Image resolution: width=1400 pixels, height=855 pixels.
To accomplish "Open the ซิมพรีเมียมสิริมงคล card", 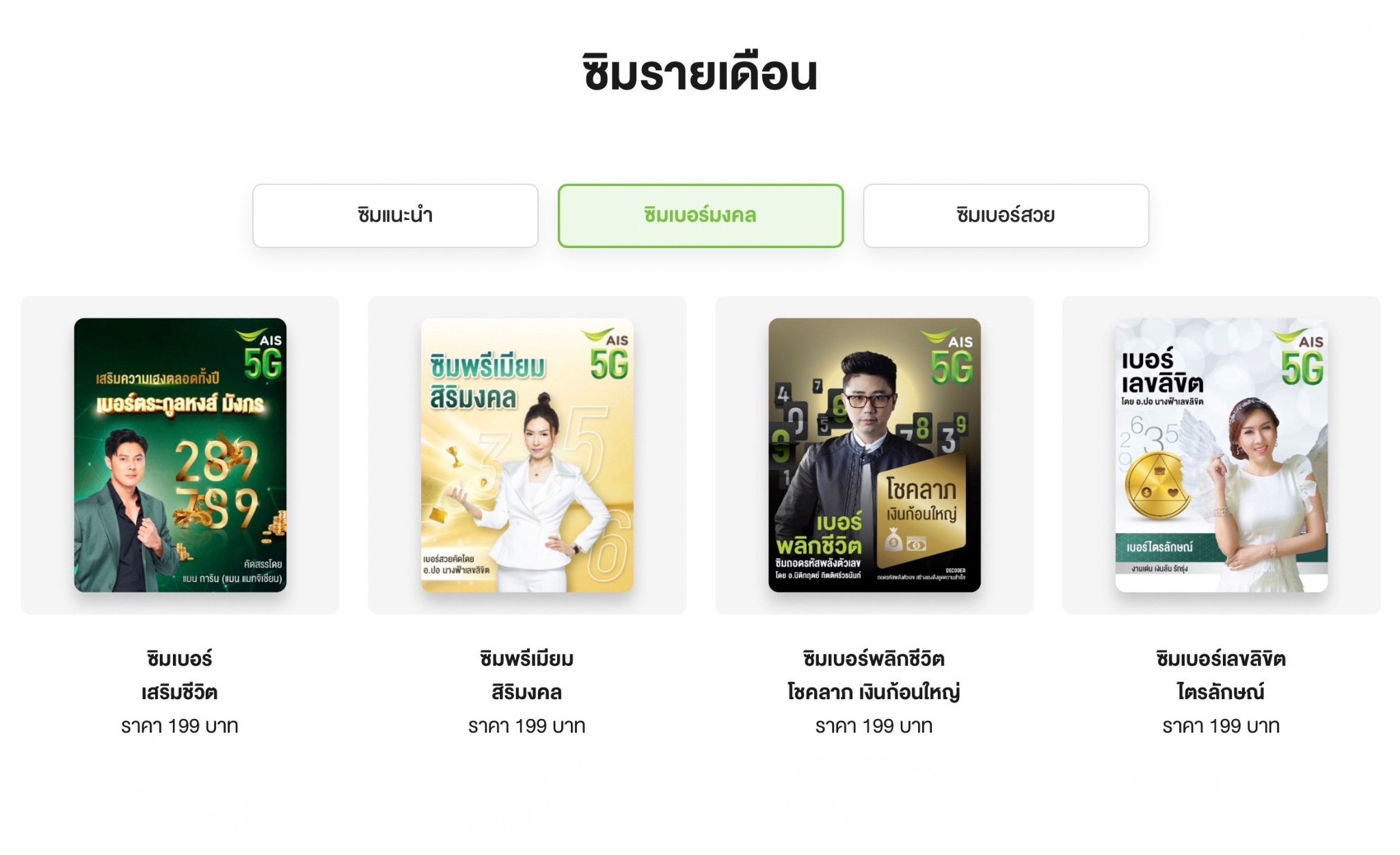I will pos(527,454).
